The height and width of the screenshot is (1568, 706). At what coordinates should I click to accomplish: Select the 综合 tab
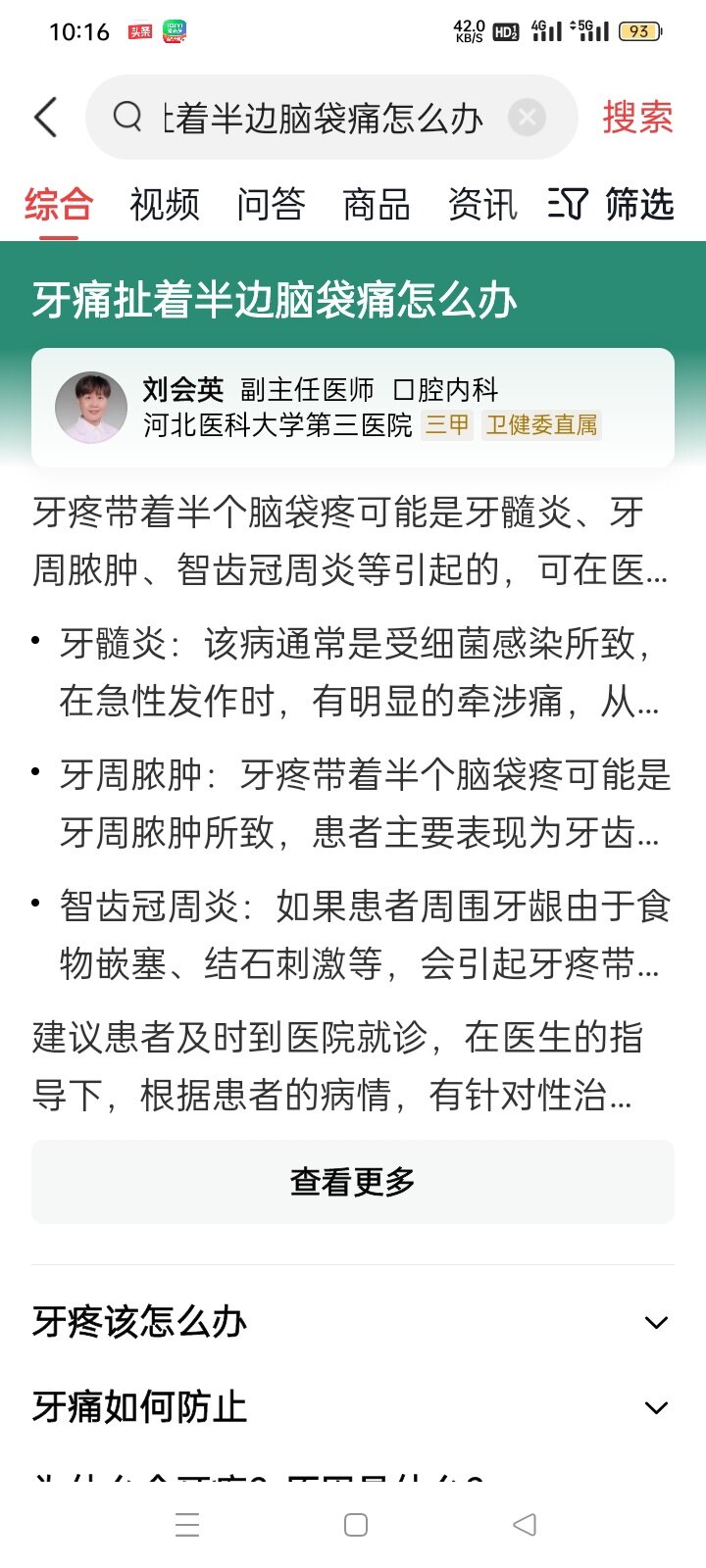[59, 205]
